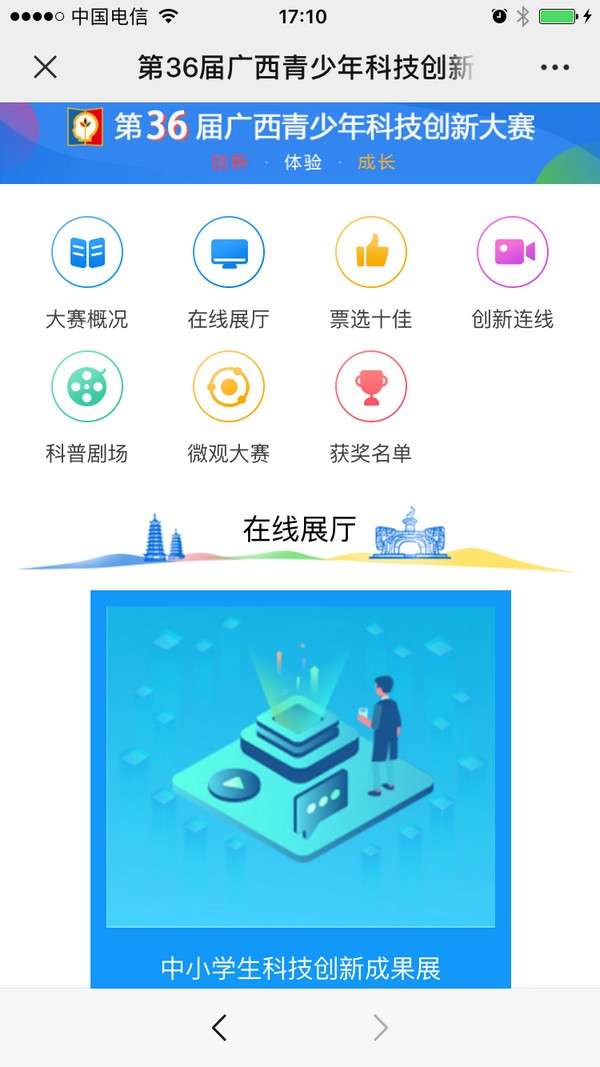Open 中小学生科技创新成果展 exhibition card
Screen dimensions: 600x1067
(301, 789)
